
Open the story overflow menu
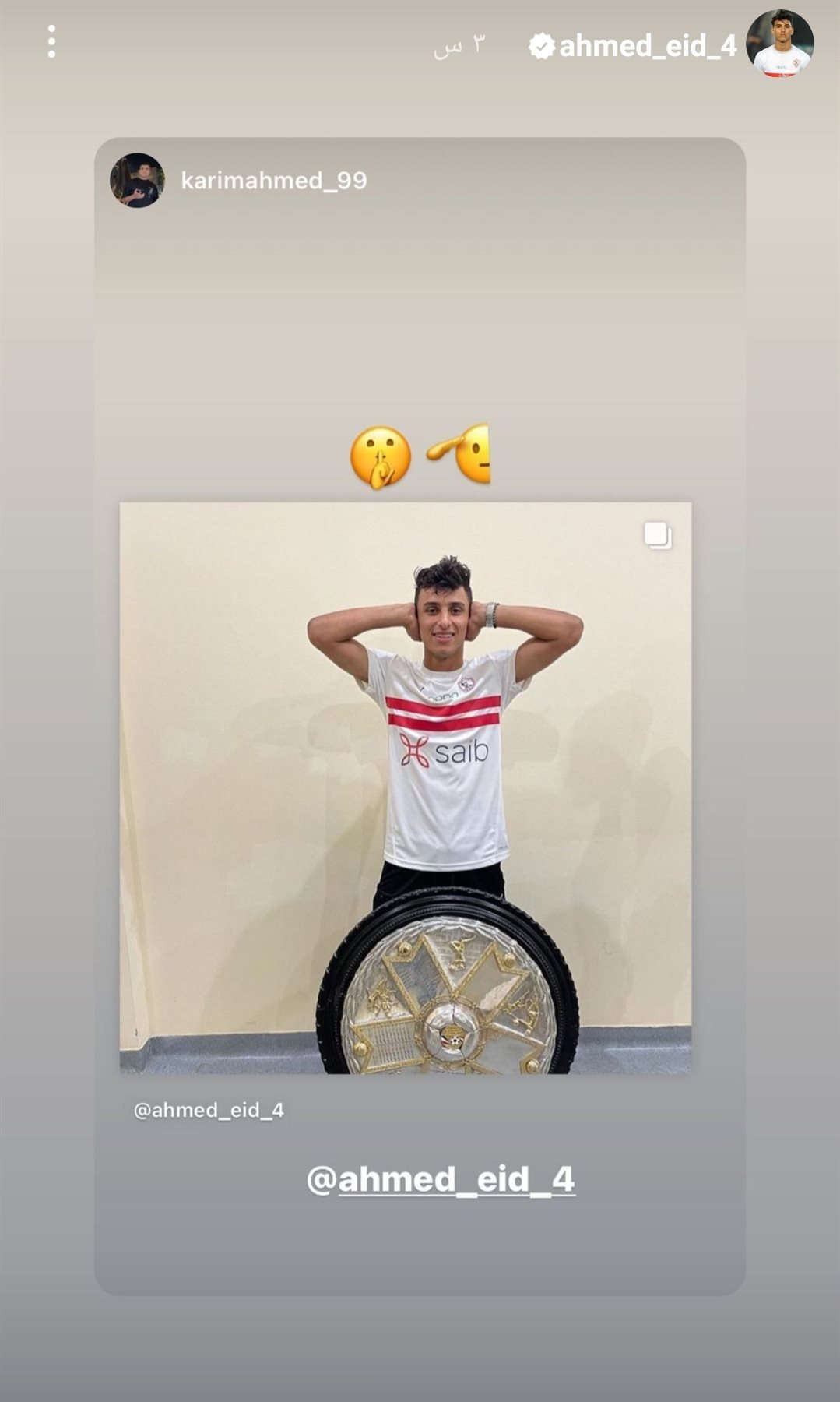51,41
